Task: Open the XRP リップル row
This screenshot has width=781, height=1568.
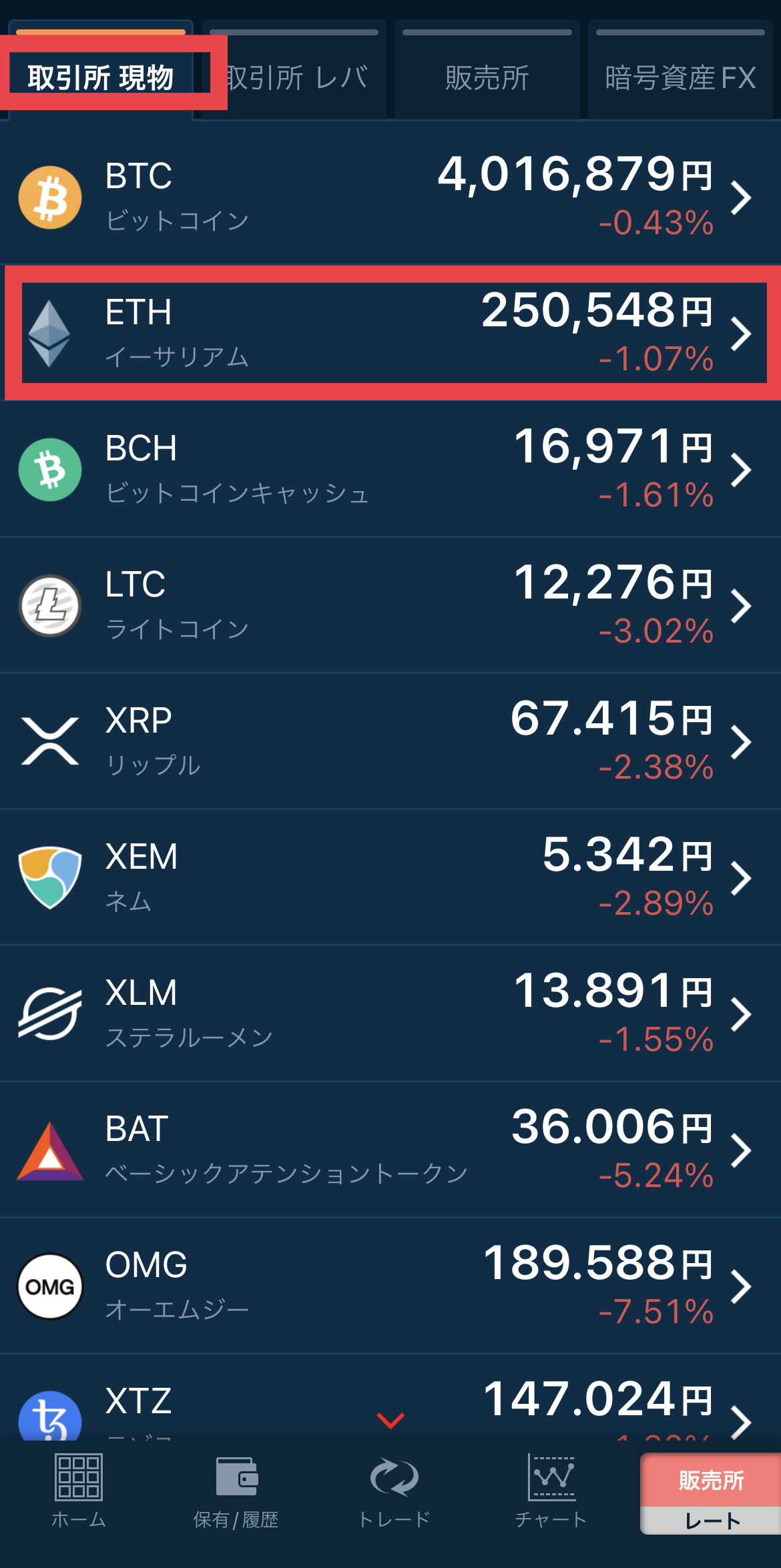Action: click(x=390, y=742)
